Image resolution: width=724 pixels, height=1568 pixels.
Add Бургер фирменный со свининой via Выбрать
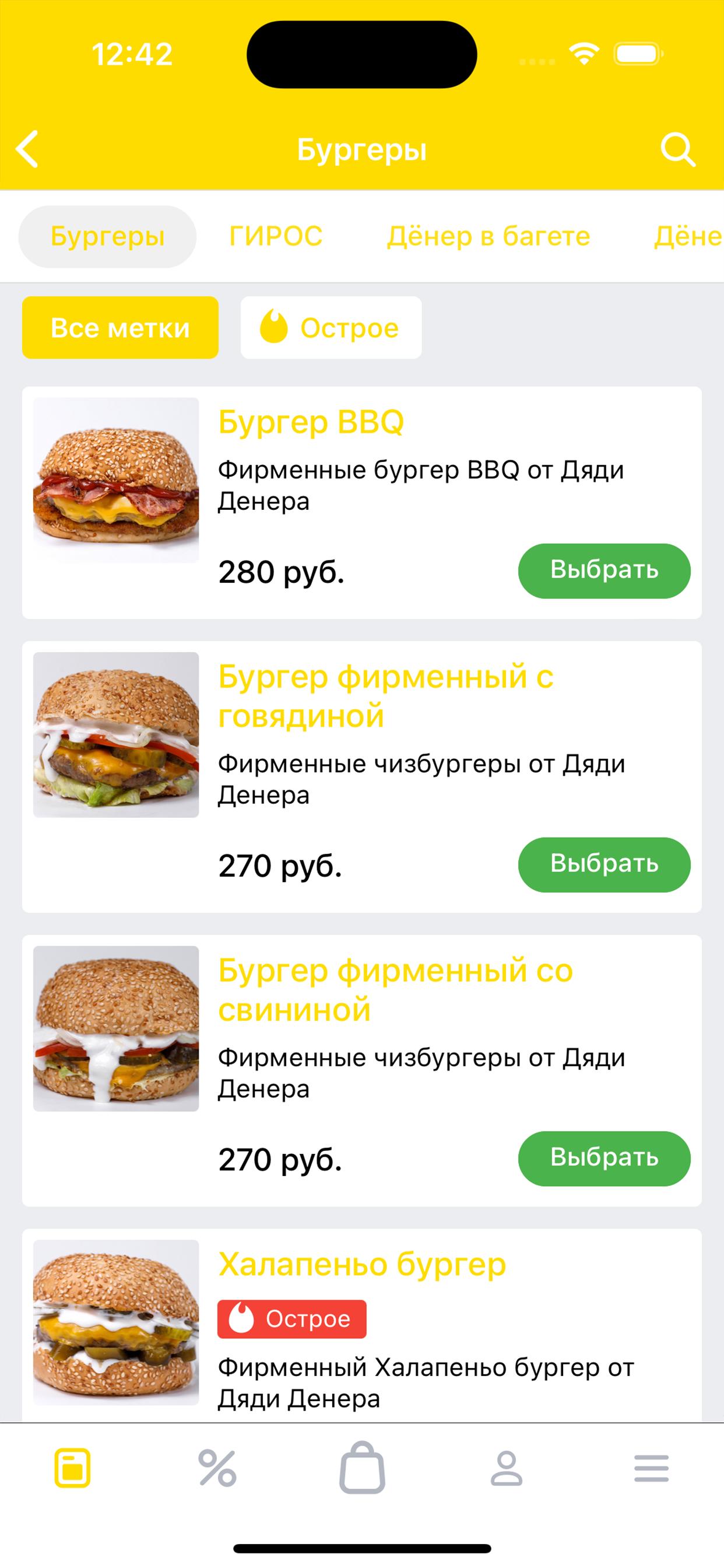pos(603,1158)
